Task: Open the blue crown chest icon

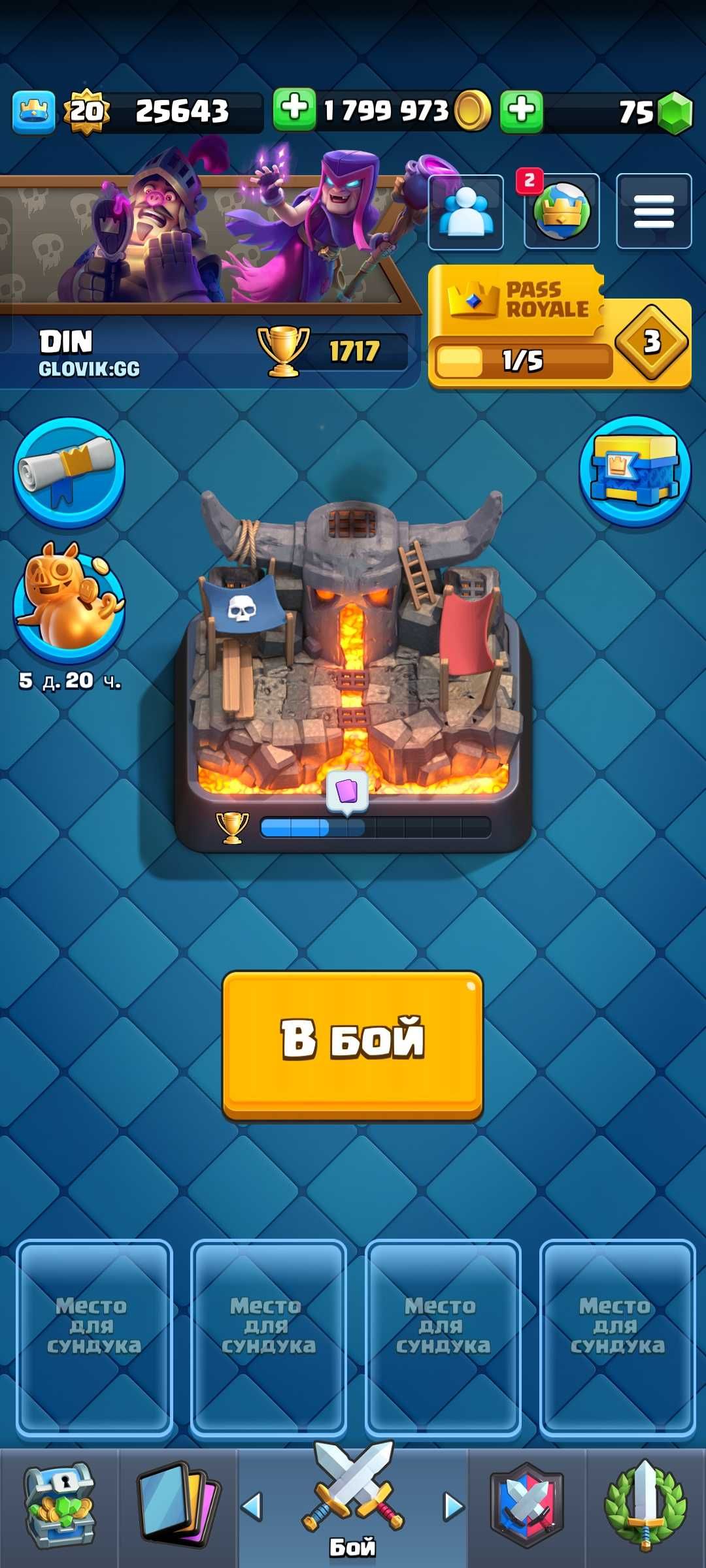Action: [x=634, y=471]
